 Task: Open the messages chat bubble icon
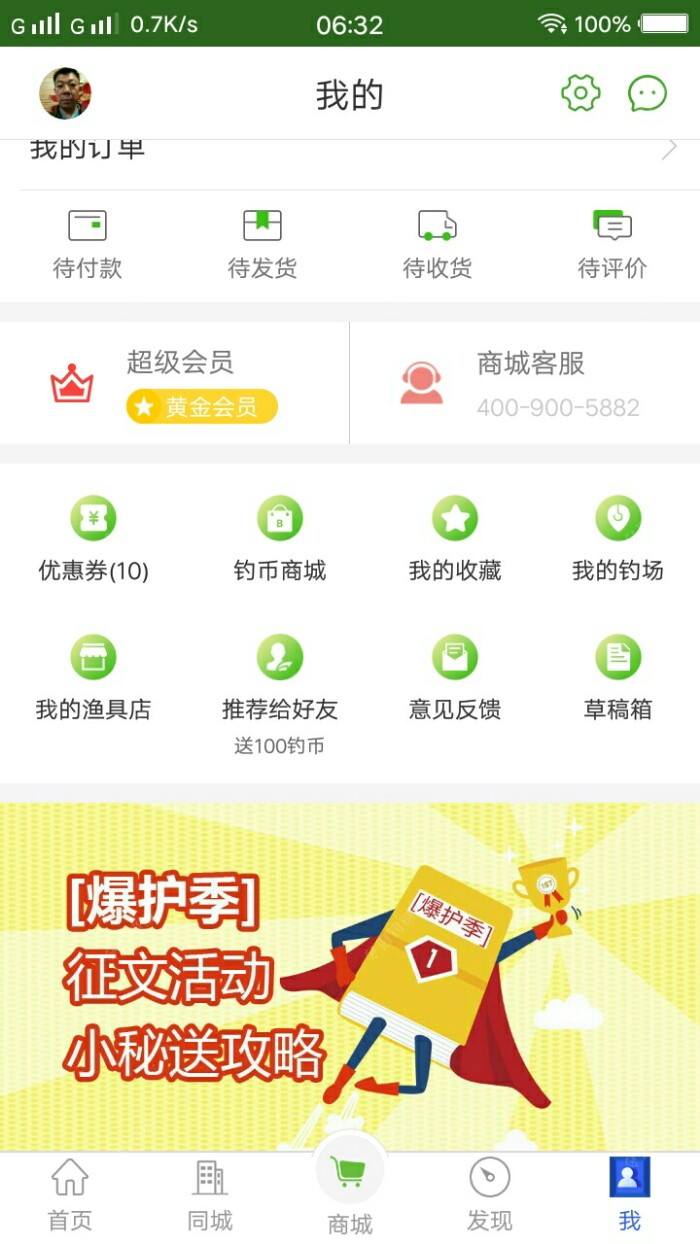pos(647,94)
